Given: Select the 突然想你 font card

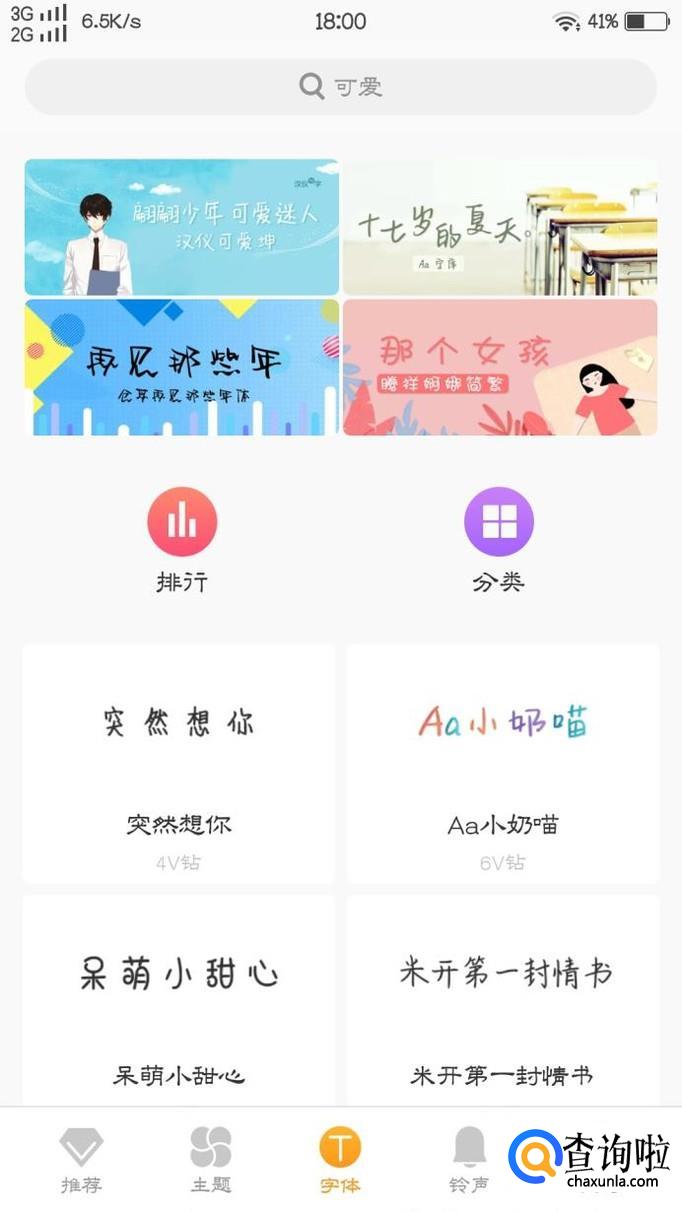Looking at the screenshot, I should click(179, 763).
